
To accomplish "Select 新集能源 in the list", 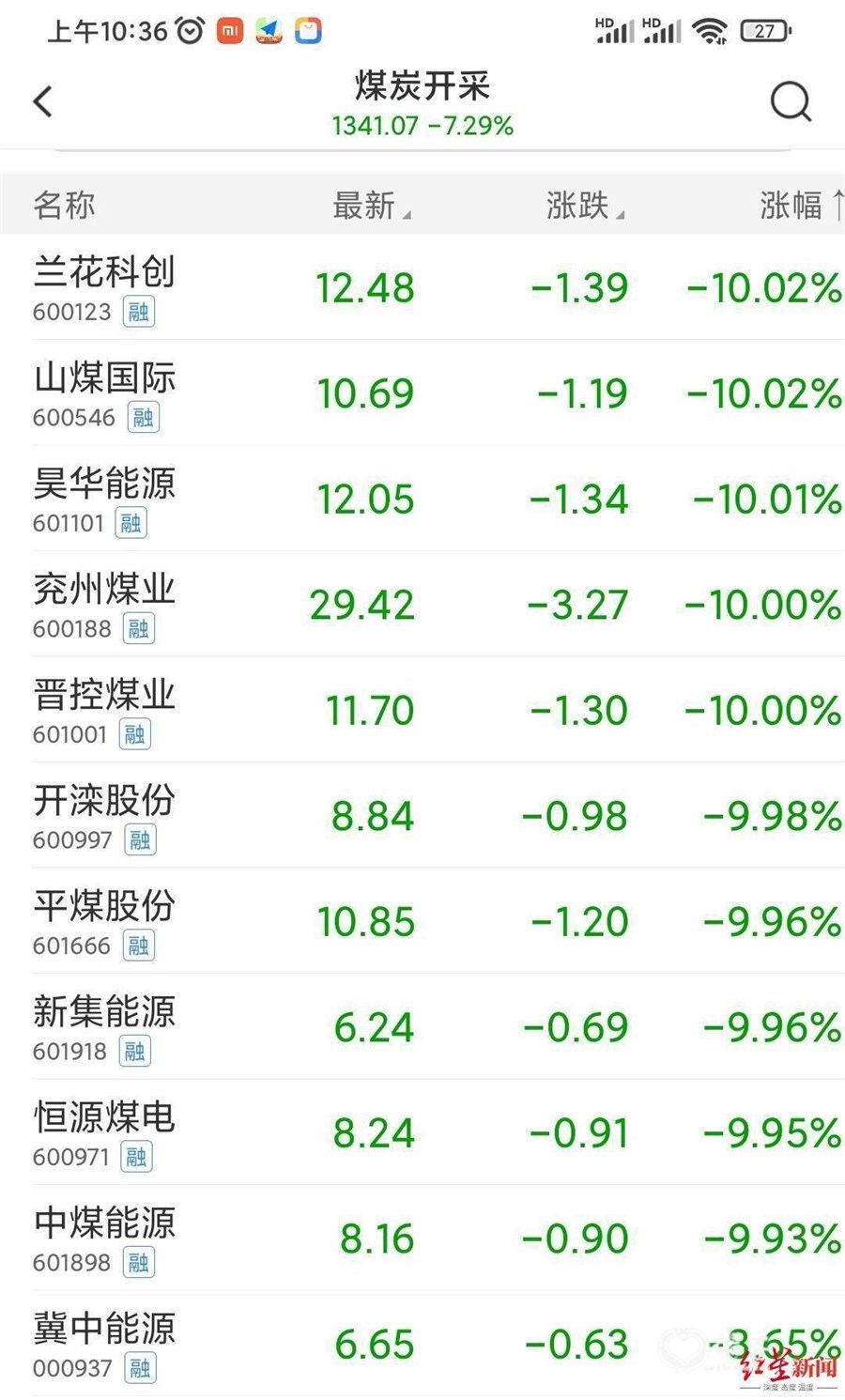I will click(422, 1026).
